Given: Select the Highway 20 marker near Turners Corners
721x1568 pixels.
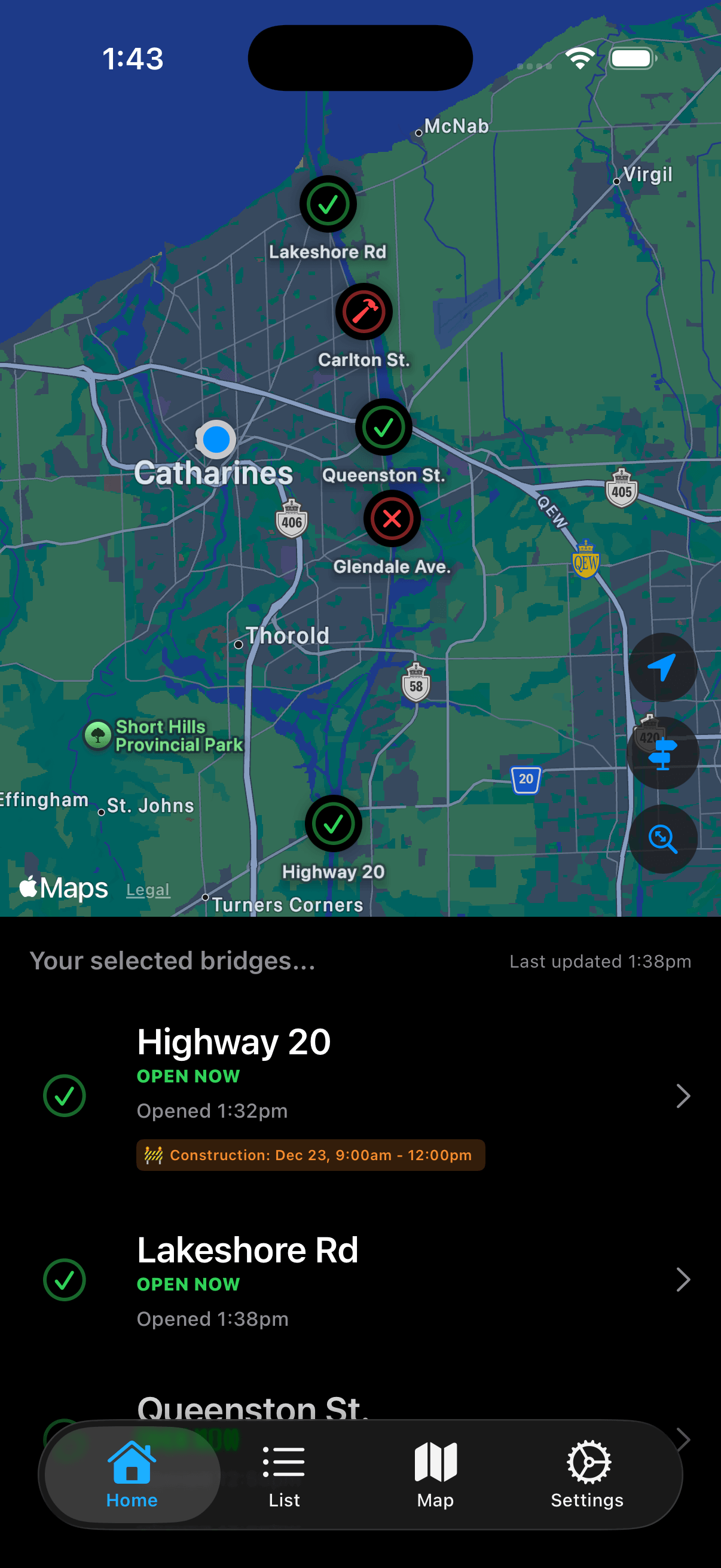Looking at the screenshot, I should pos(334,823).
